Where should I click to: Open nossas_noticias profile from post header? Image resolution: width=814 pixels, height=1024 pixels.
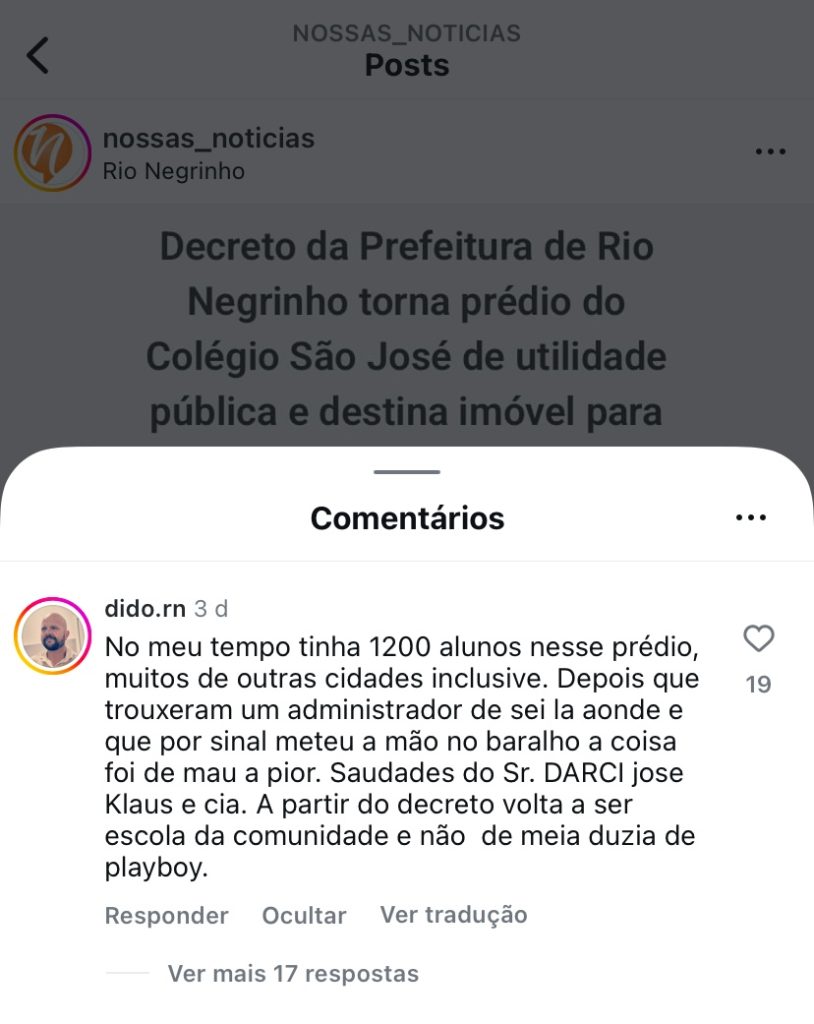[x=208, y=139]
